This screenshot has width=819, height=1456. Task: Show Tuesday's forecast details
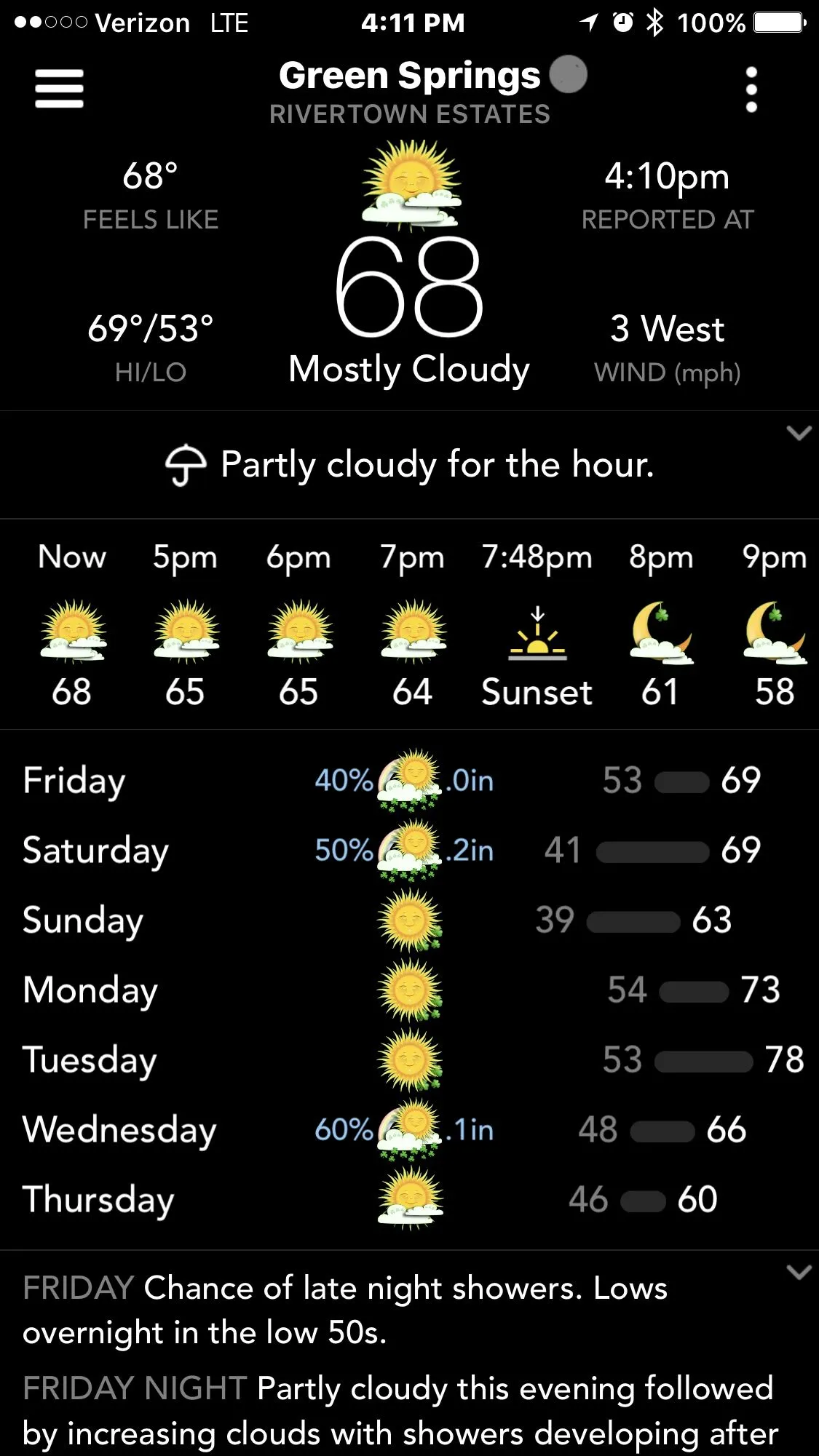[x=409, y=1059]
